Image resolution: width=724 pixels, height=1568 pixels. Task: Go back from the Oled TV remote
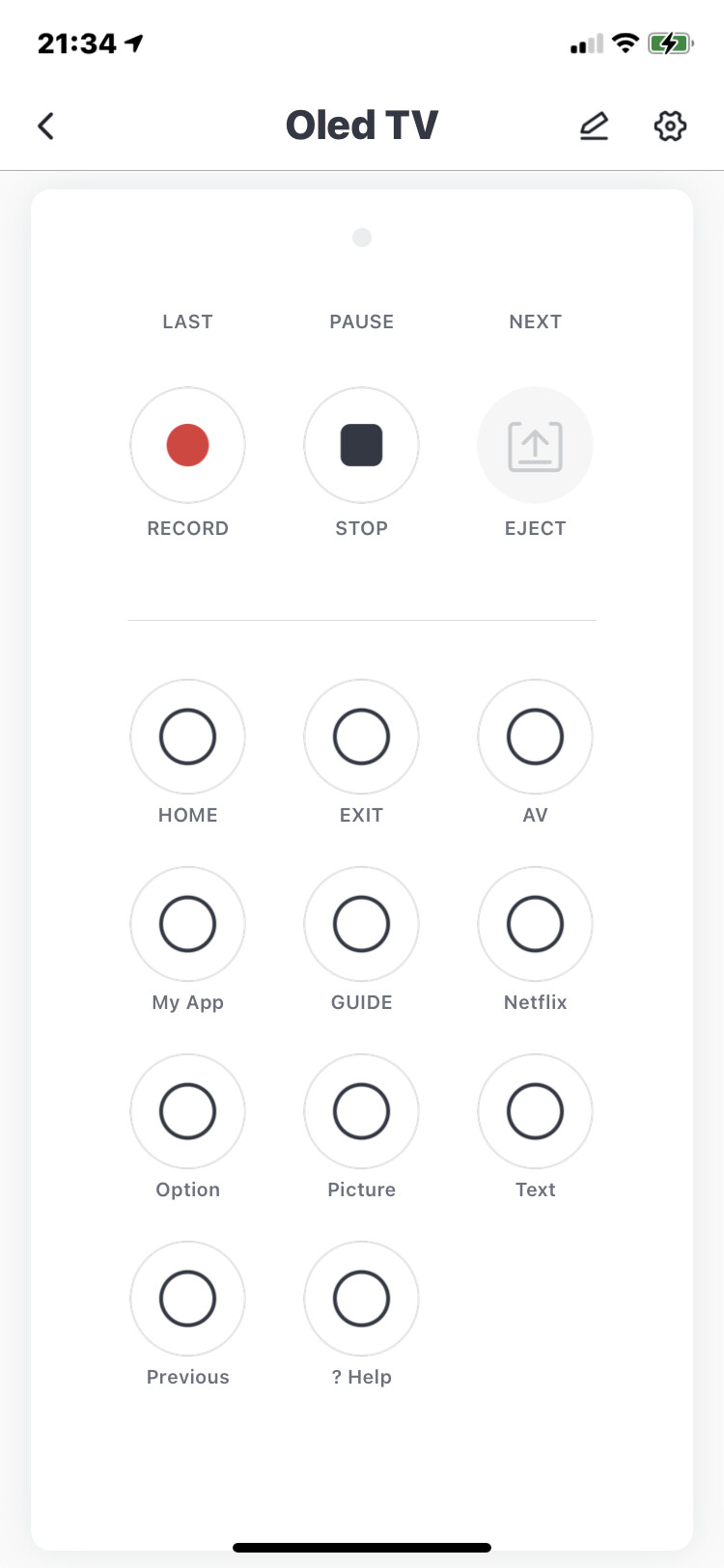[x=45, y=126]
